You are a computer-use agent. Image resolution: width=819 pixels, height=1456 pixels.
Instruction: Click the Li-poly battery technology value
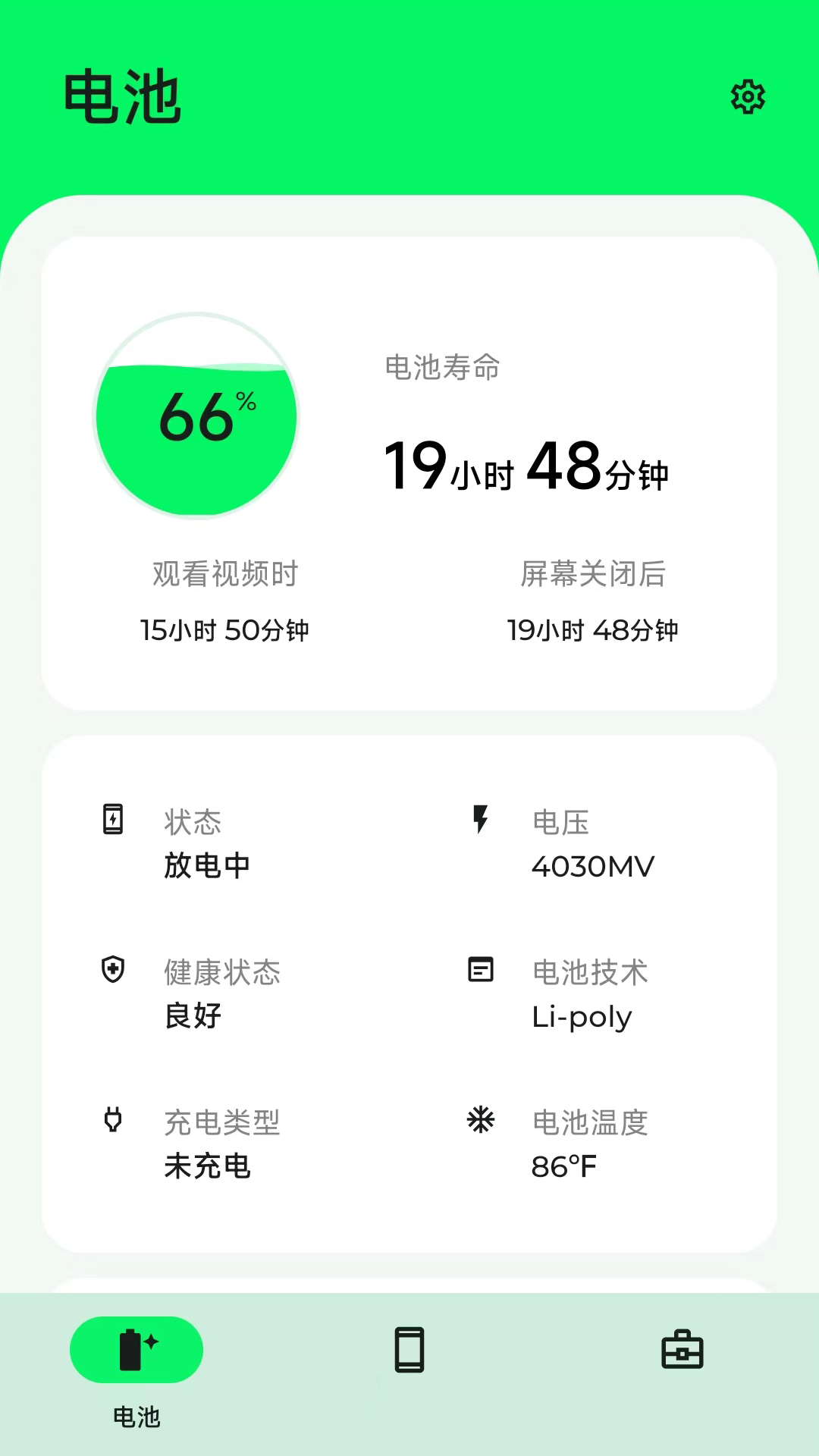[x=581, y=1016]
